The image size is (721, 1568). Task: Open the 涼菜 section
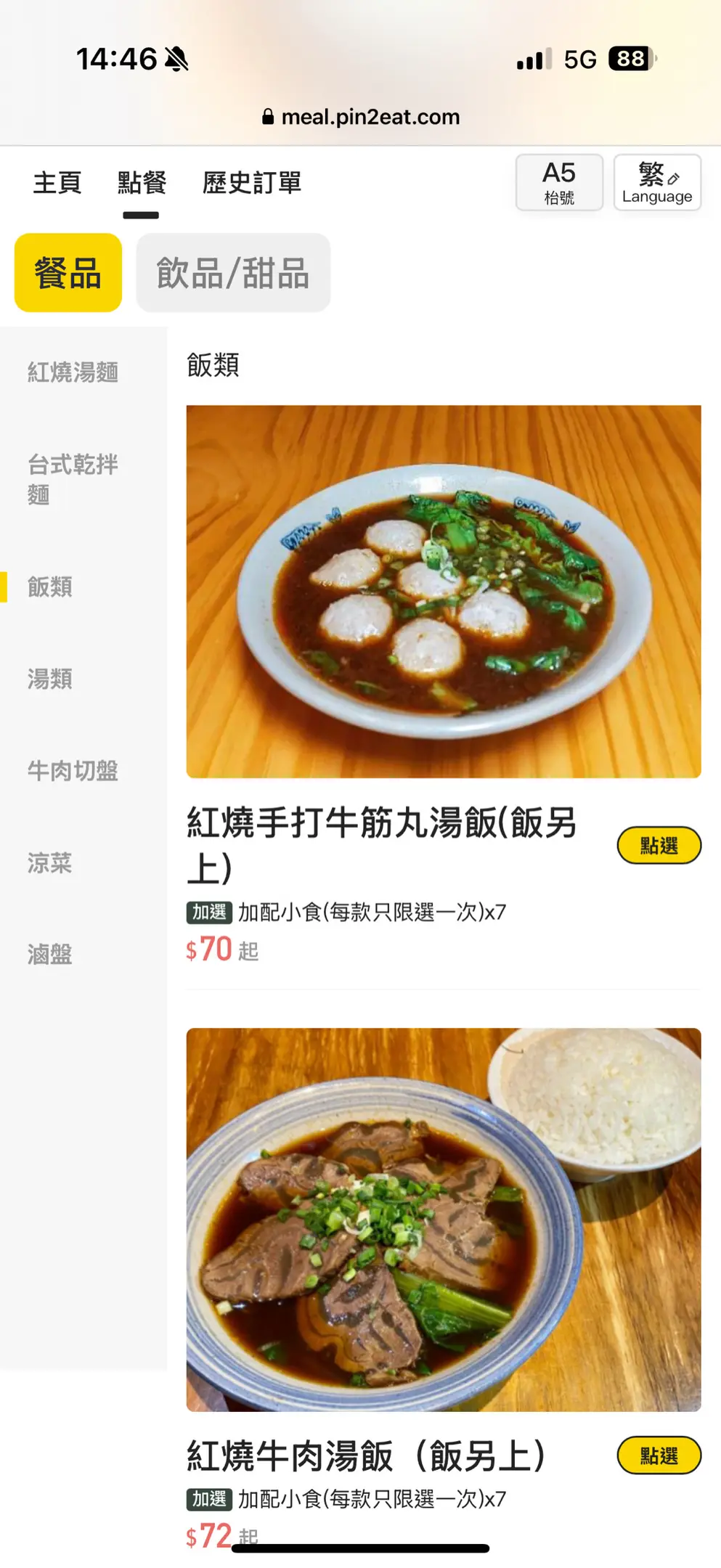50,863
